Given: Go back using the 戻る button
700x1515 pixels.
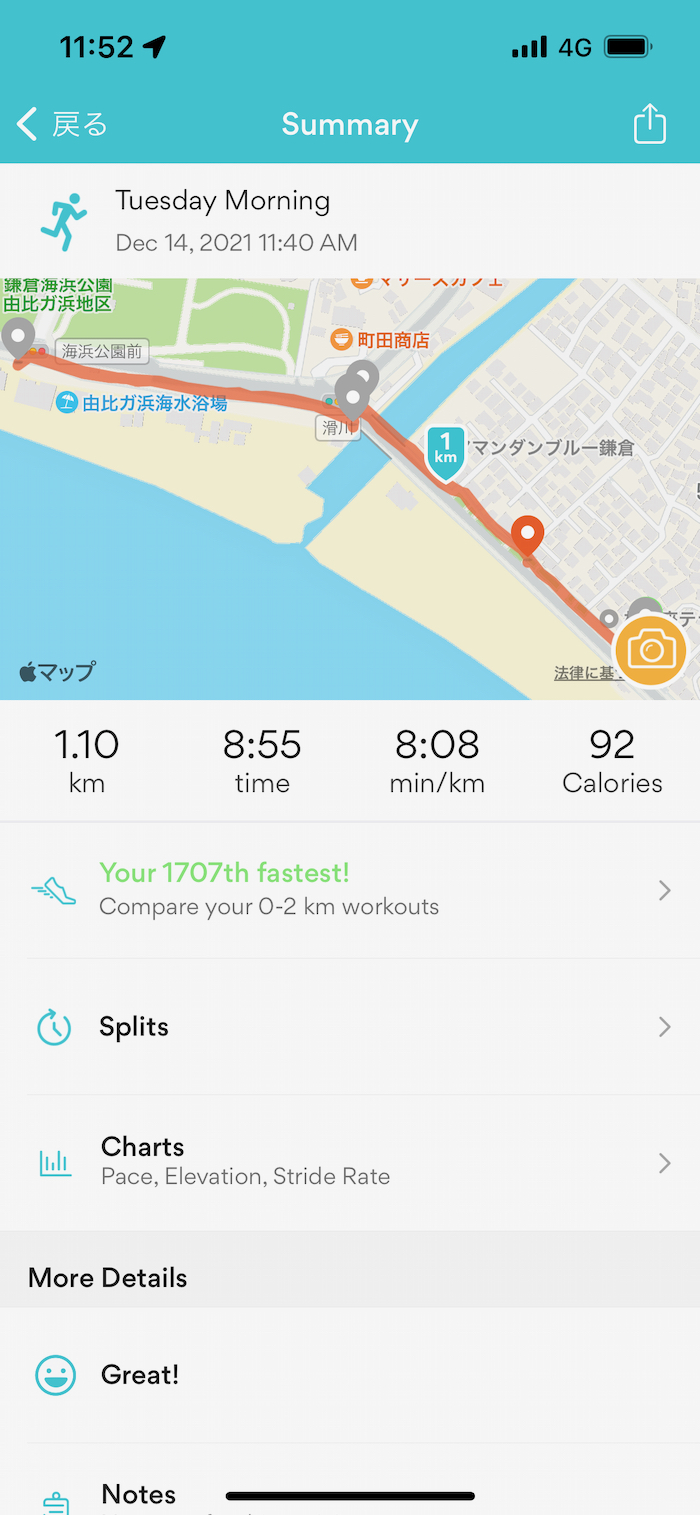Looking at the screenshot, I should pos(62,125).
